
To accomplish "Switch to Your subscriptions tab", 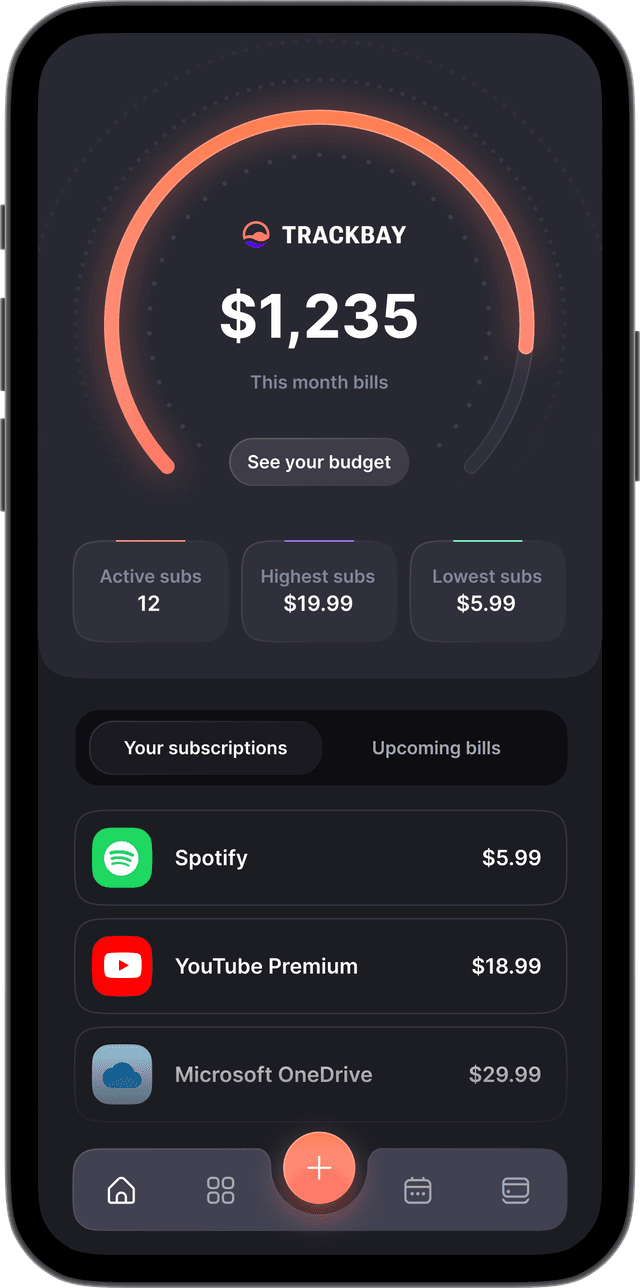I will 205,748.
